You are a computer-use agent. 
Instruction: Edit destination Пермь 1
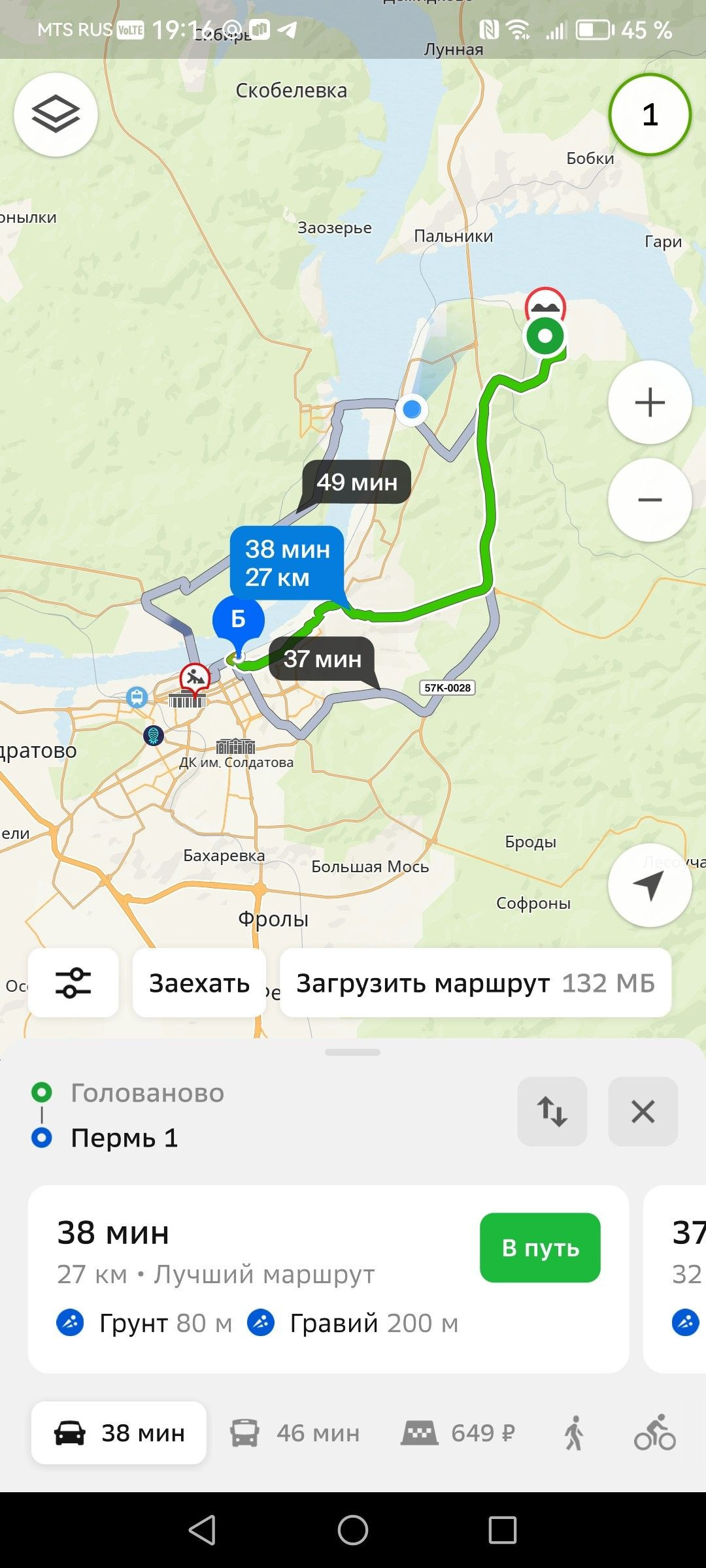coord(124,1138)
